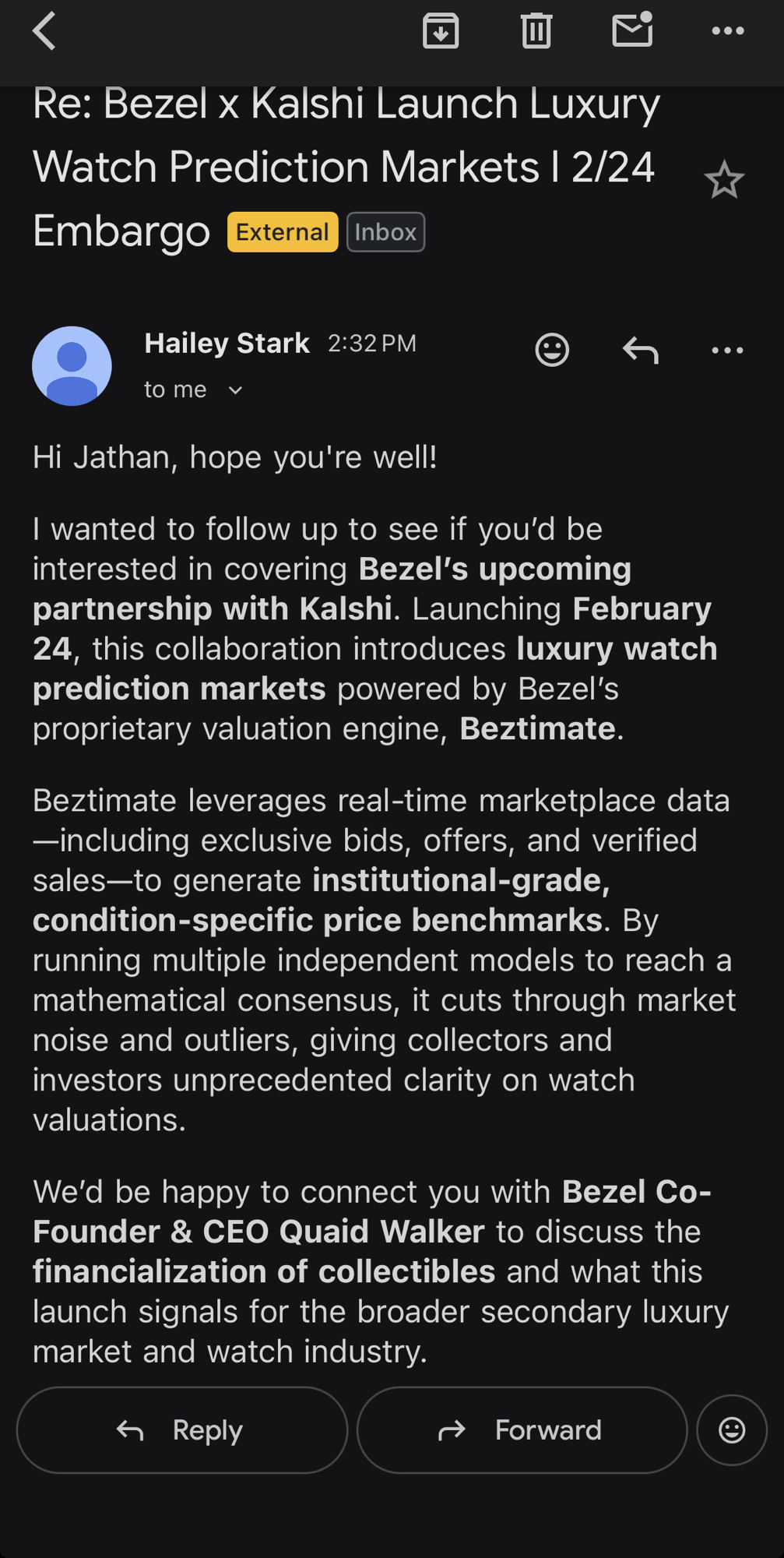Delete this email with trash icon

tap(536, 31)
